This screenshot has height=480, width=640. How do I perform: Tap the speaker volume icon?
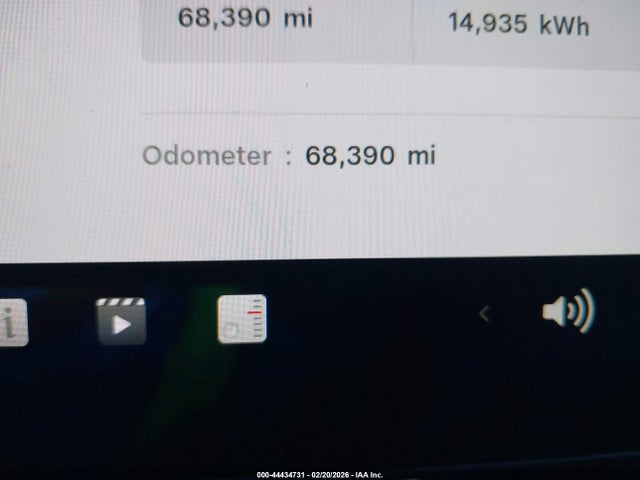pyautogui.click(x=567, y=312)
